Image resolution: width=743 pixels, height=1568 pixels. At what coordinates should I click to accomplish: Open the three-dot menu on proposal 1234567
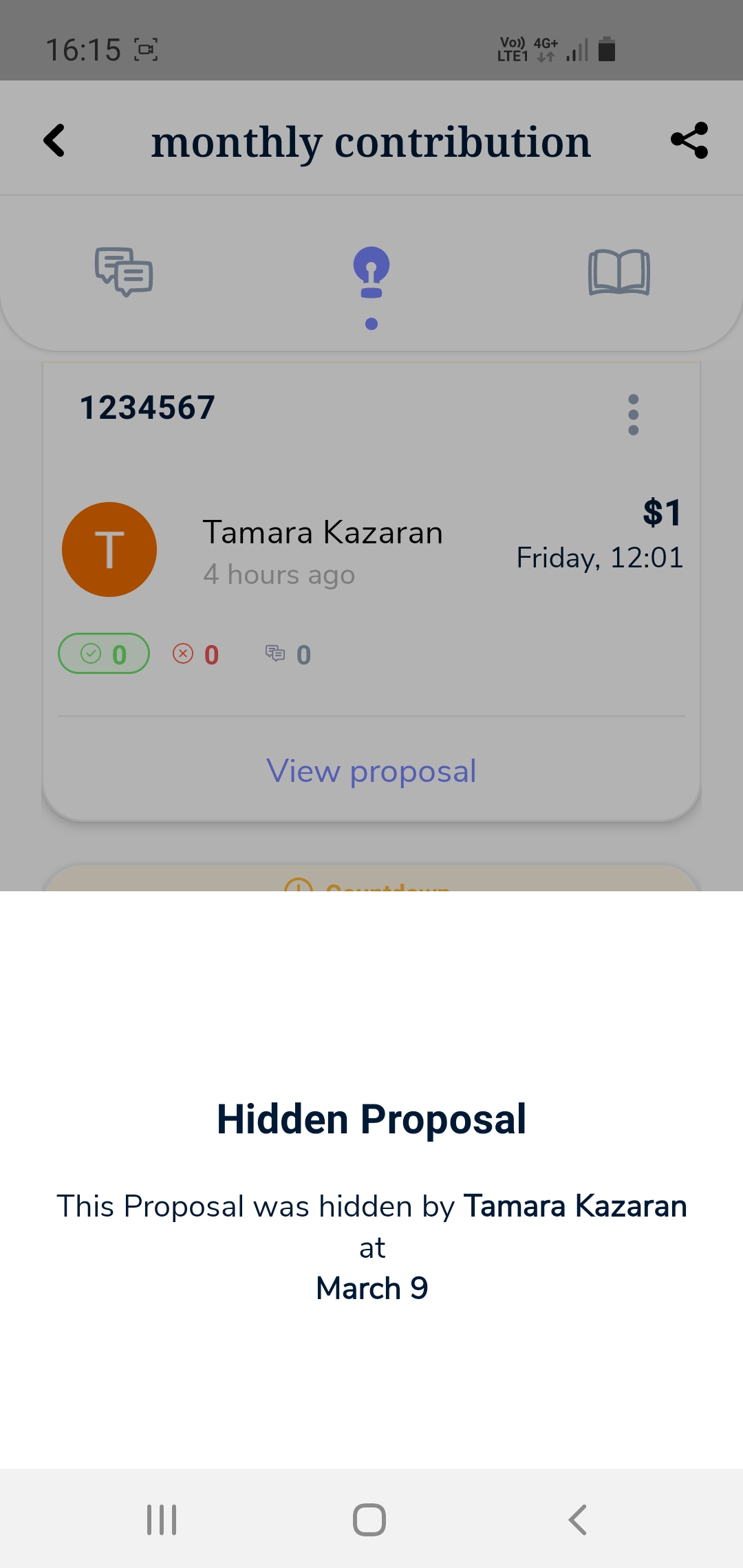633,415
